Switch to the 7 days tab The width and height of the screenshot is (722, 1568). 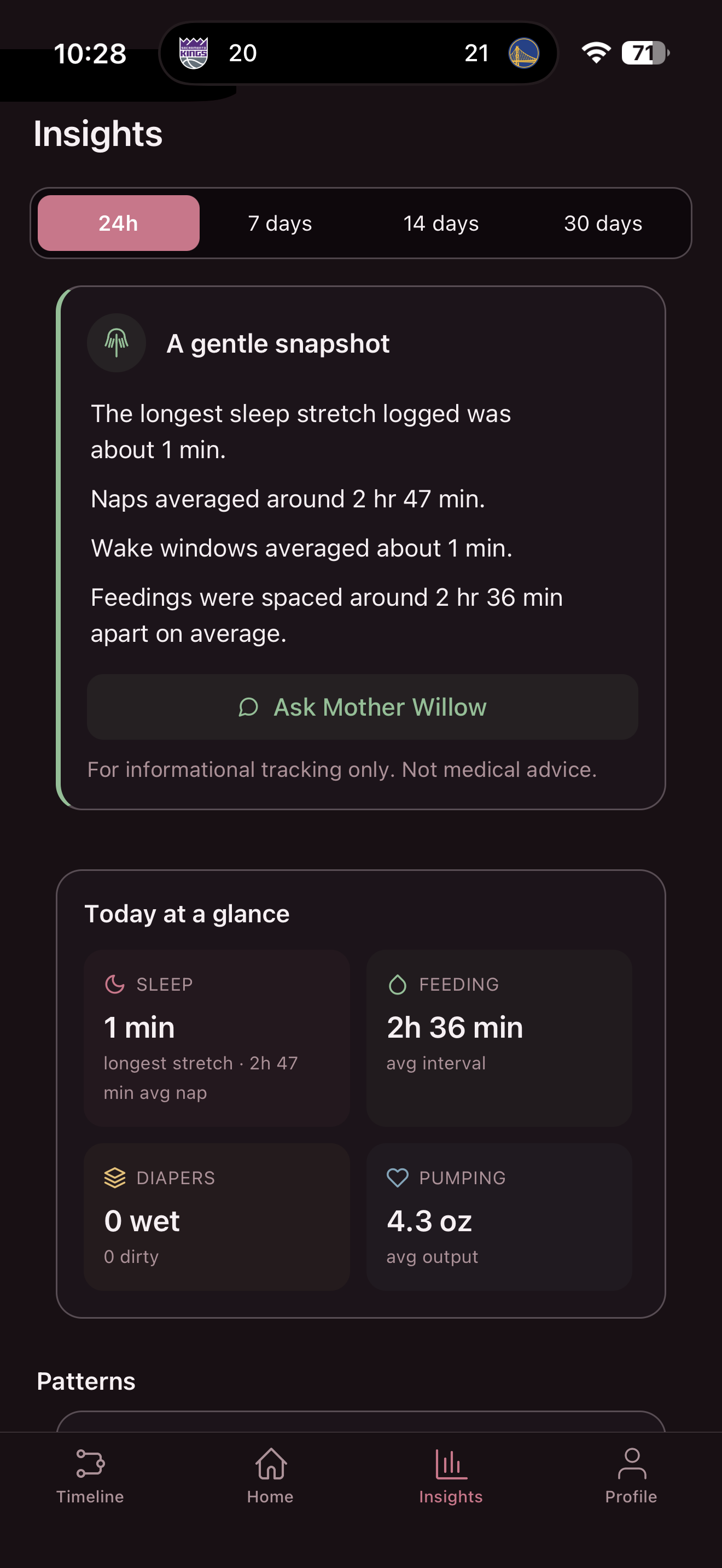point(280,223)
